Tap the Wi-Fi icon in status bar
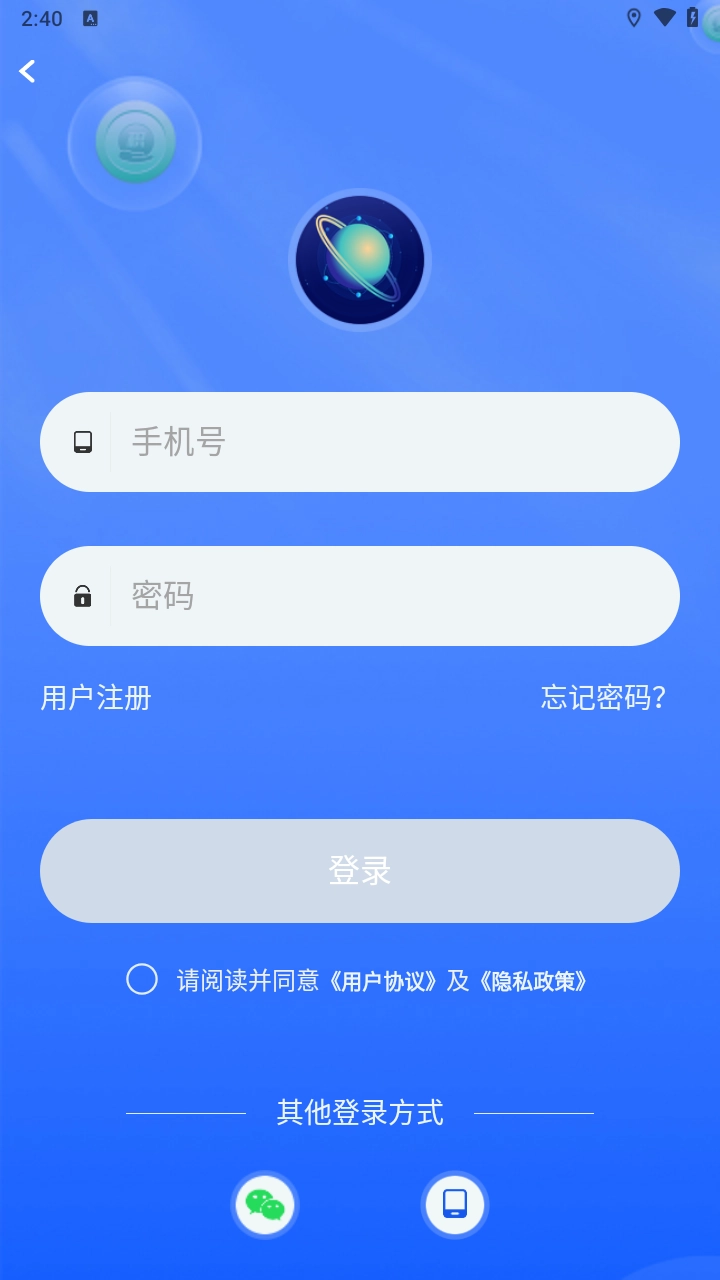Viewport: 720px width, 1280px height. click(x=667, y=17)
